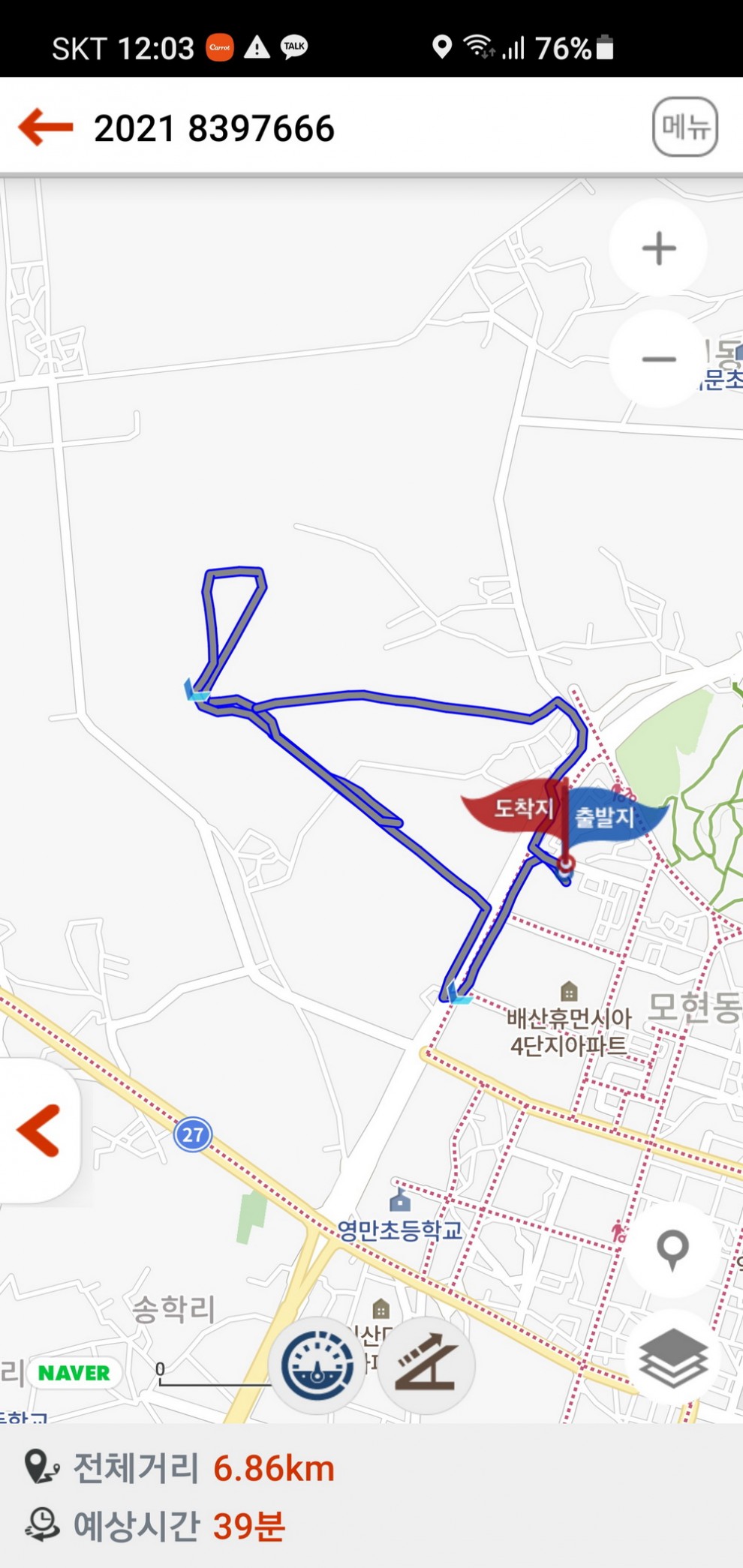
Task: Center map on current location pin
Action: pyautogui.click(x=672, y=1249)
